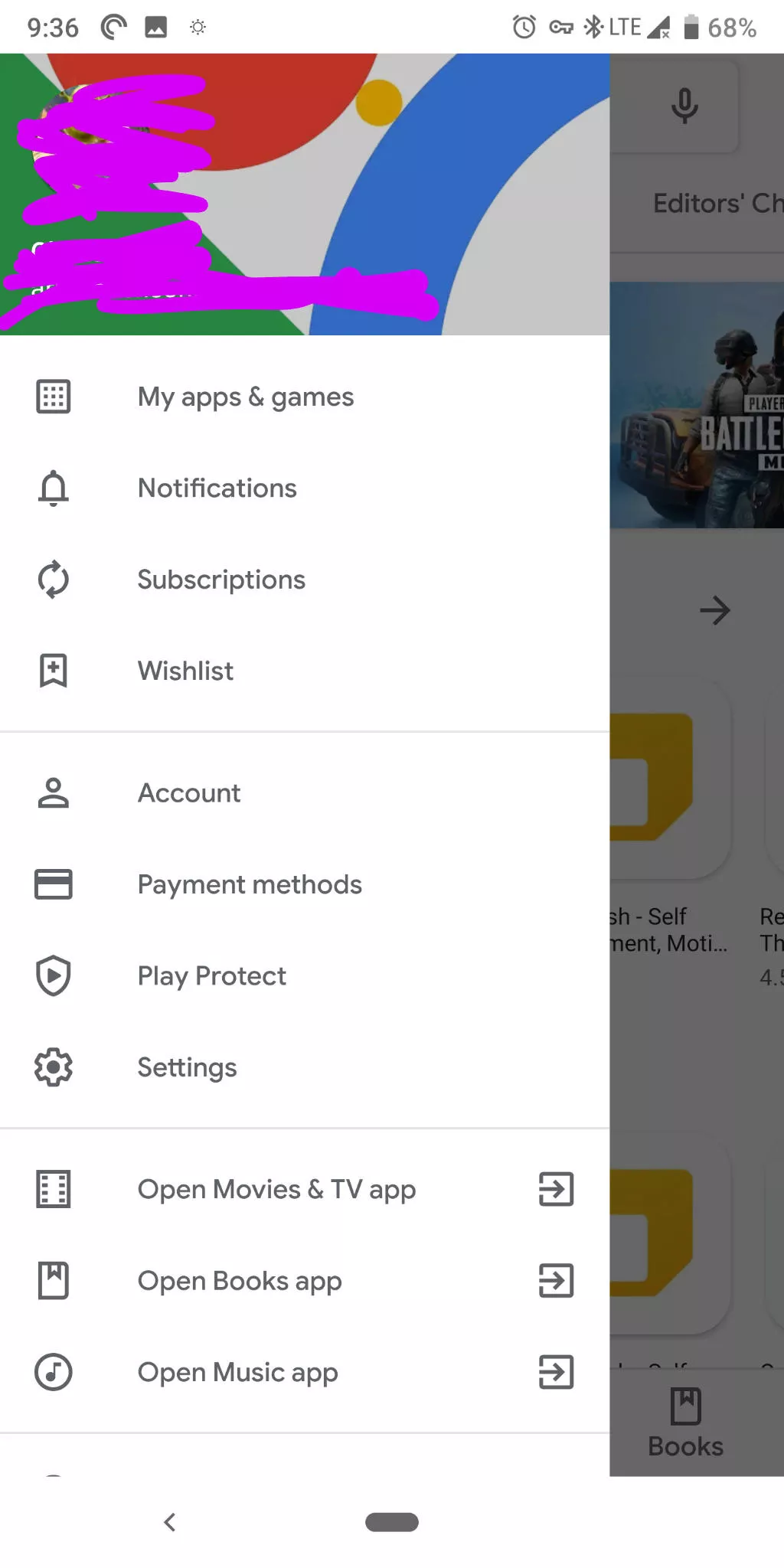This screenshot has height=1568, width=784.
Task: Open Account settings
Action: (x=188, y=793)
